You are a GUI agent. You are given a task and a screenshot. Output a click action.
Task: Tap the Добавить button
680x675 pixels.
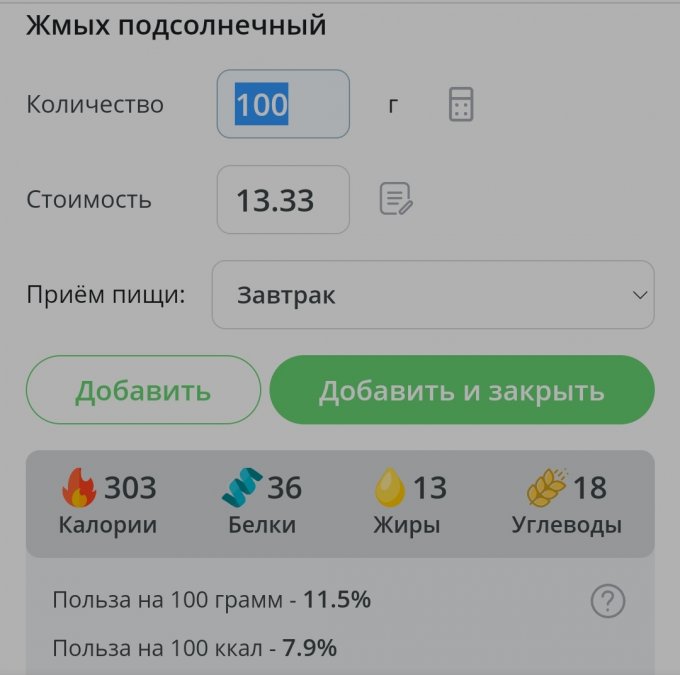pyautogui.click(x=143, y=390)
